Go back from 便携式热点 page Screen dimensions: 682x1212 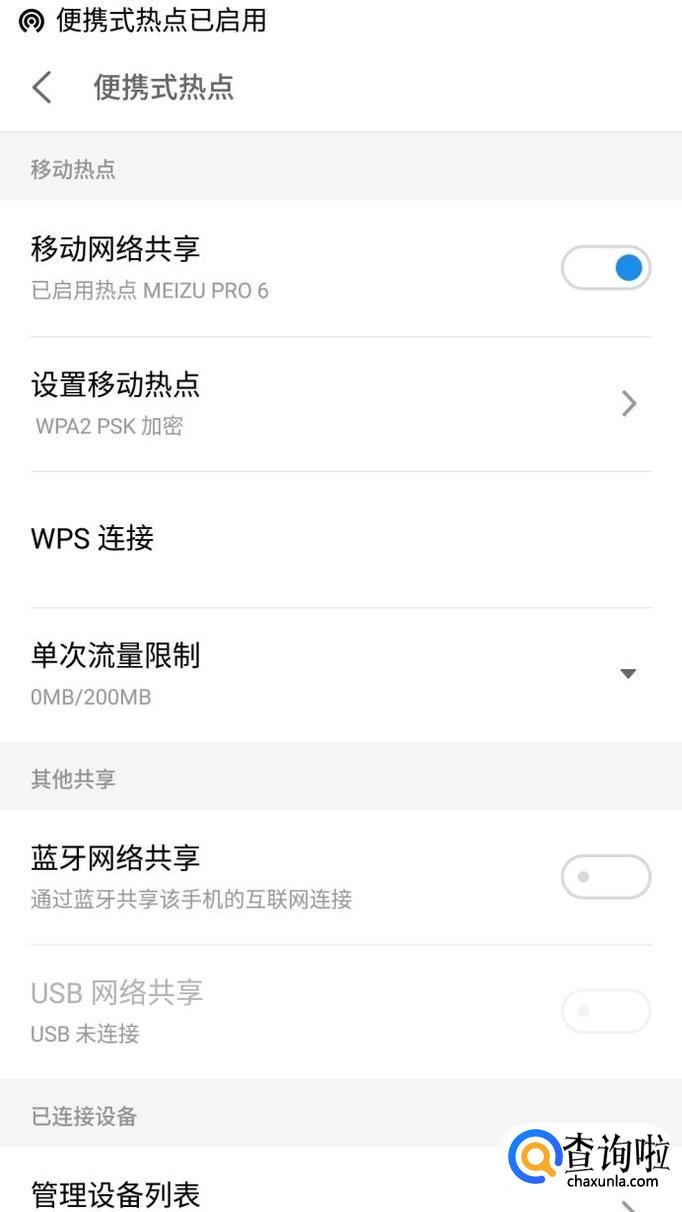point(42,87)
